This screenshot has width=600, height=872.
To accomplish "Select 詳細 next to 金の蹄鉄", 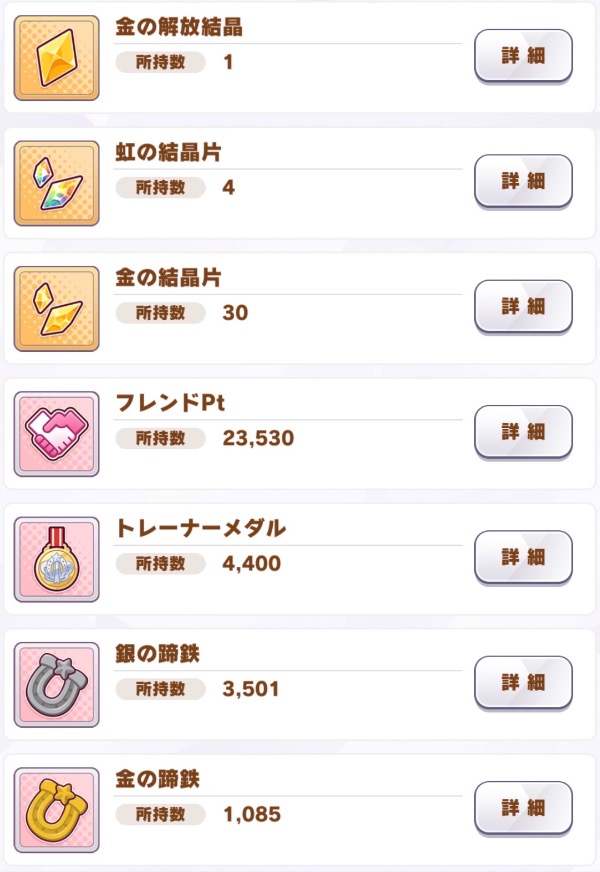I will 523,807.
